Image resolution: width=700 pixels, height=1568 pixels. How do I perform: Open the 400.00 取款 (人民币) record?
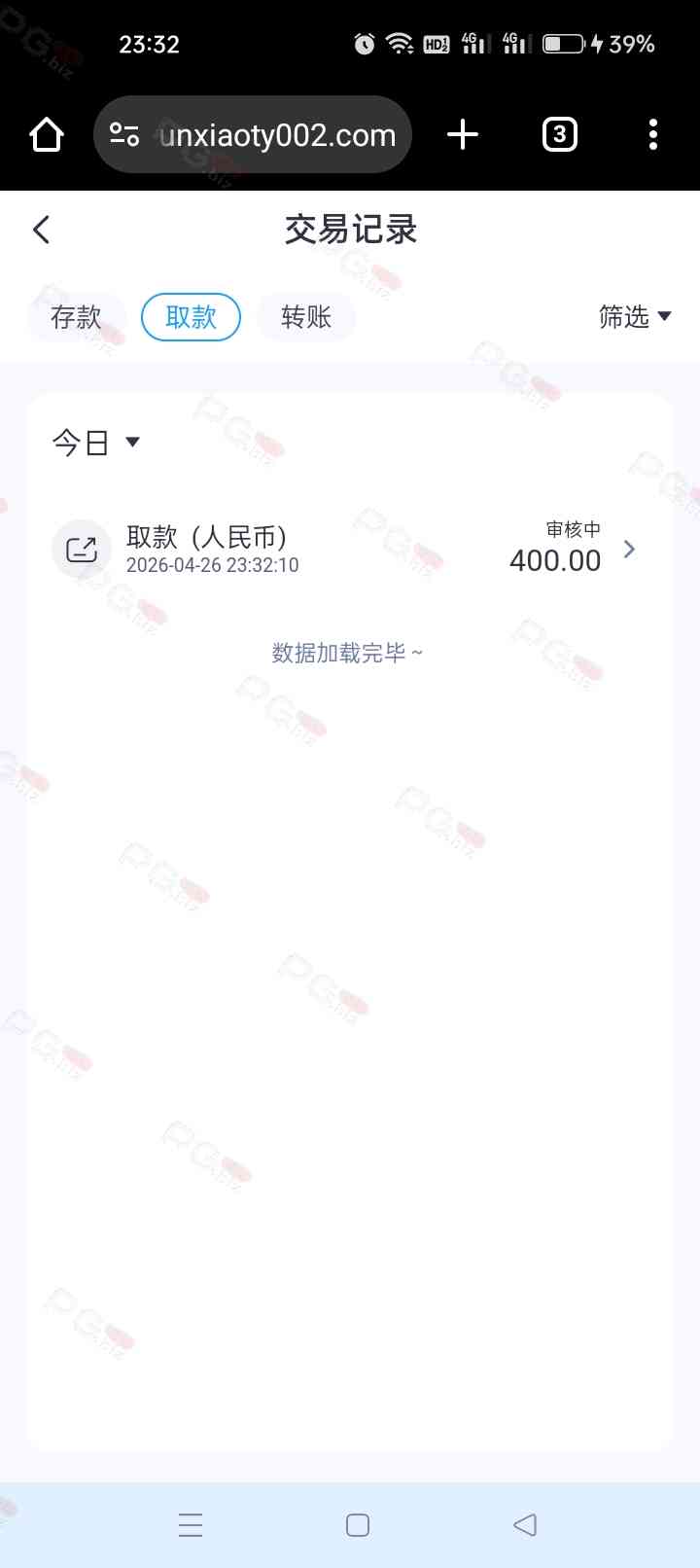(x=350, y=550)
